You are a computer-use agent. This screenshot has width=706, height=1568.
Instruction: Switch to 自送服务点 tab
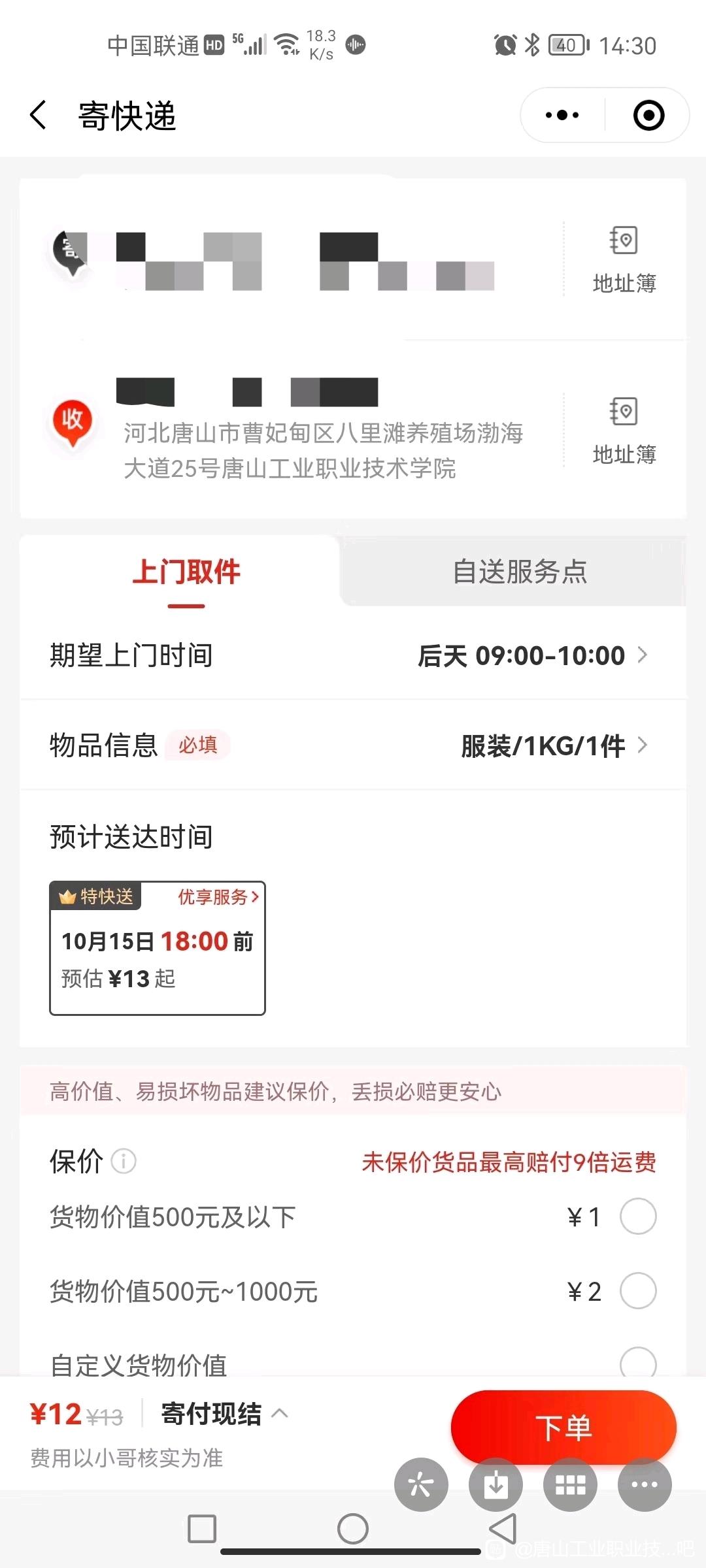520,572
